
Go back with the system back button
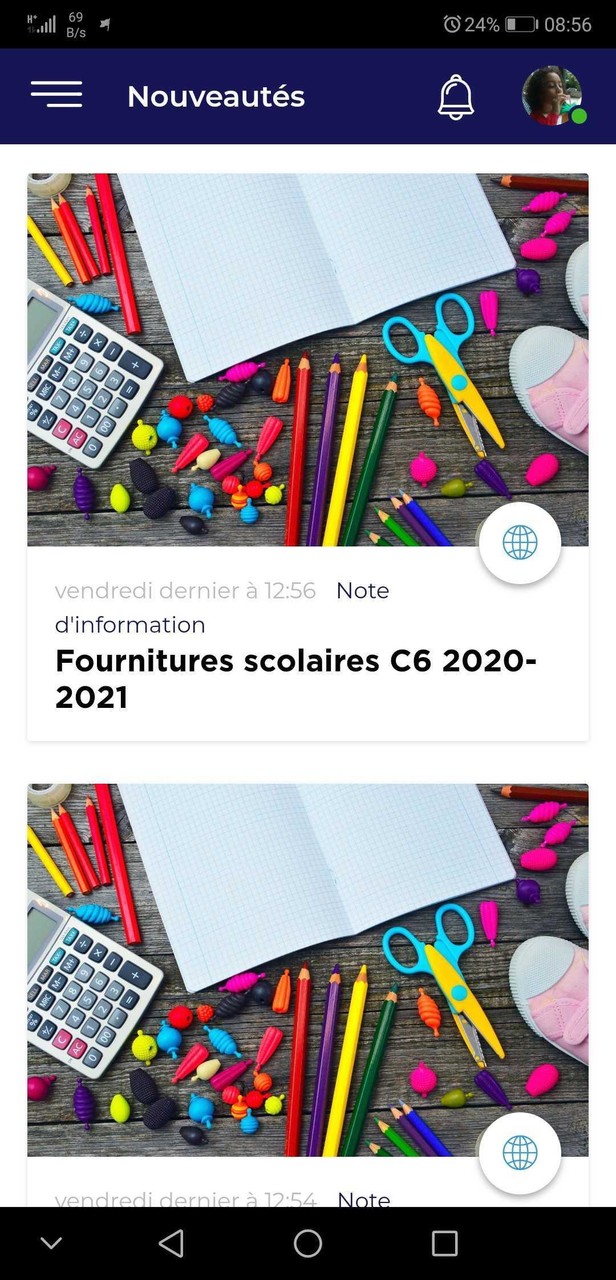[171, 1243]
